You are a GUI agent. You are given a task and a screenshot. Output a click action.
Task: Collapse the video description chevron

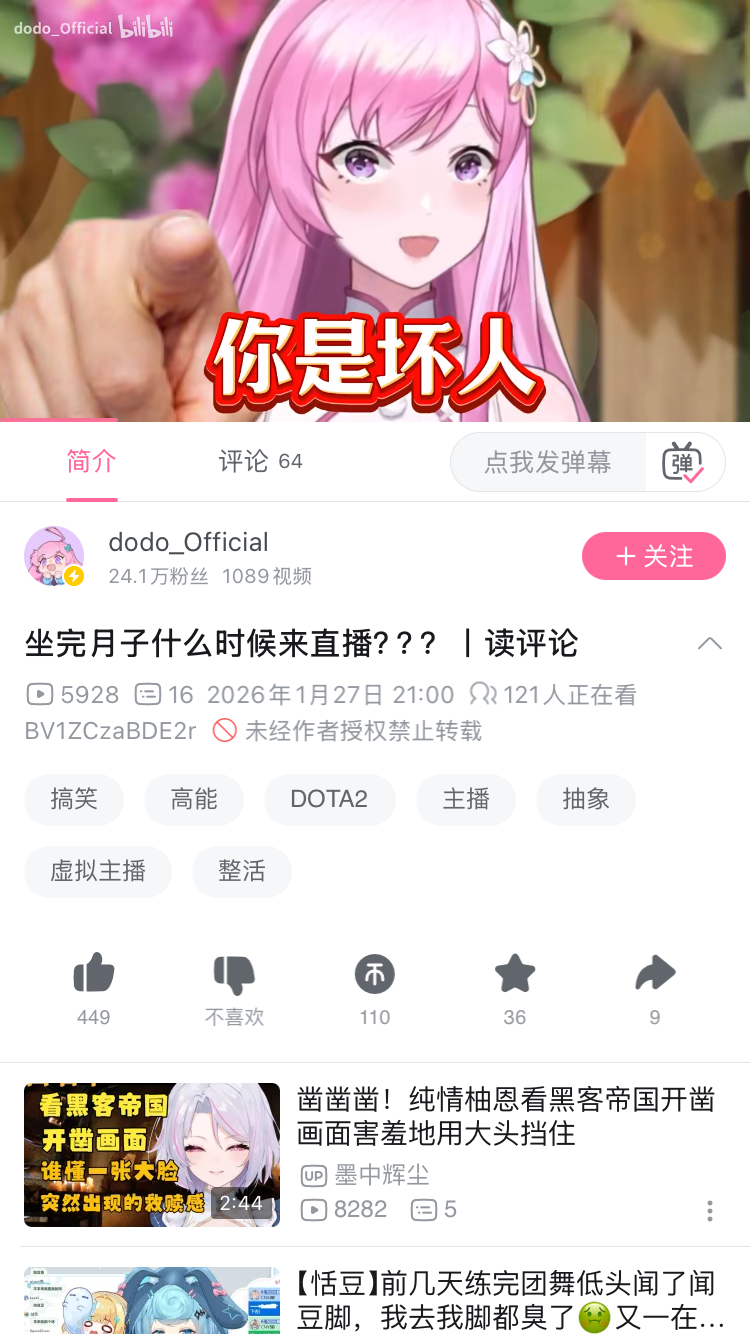(709, 643)
